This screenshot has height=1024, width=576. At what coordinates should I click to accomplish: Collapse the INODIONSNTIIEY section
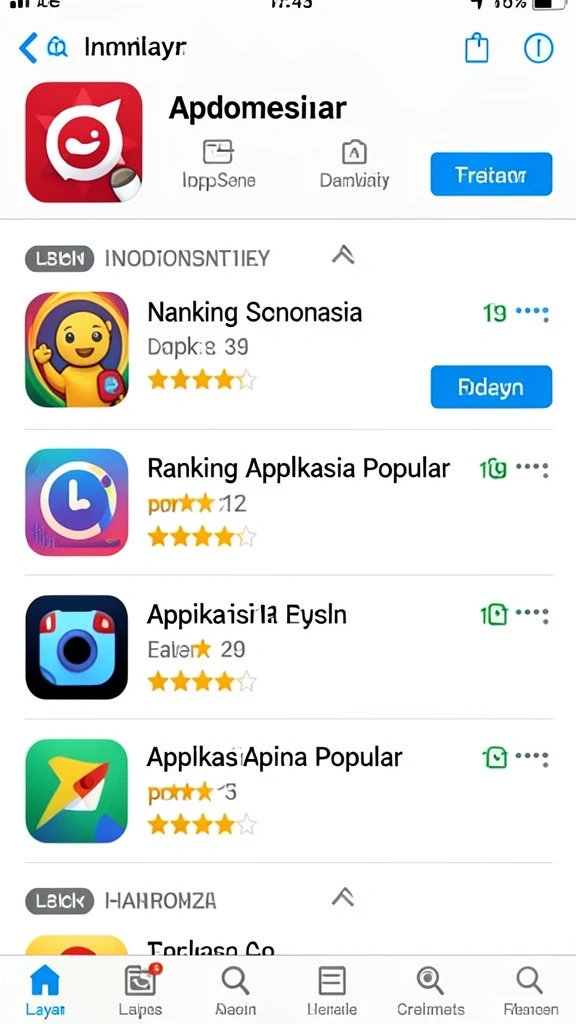pyautogui.click(x=343, y=255)
